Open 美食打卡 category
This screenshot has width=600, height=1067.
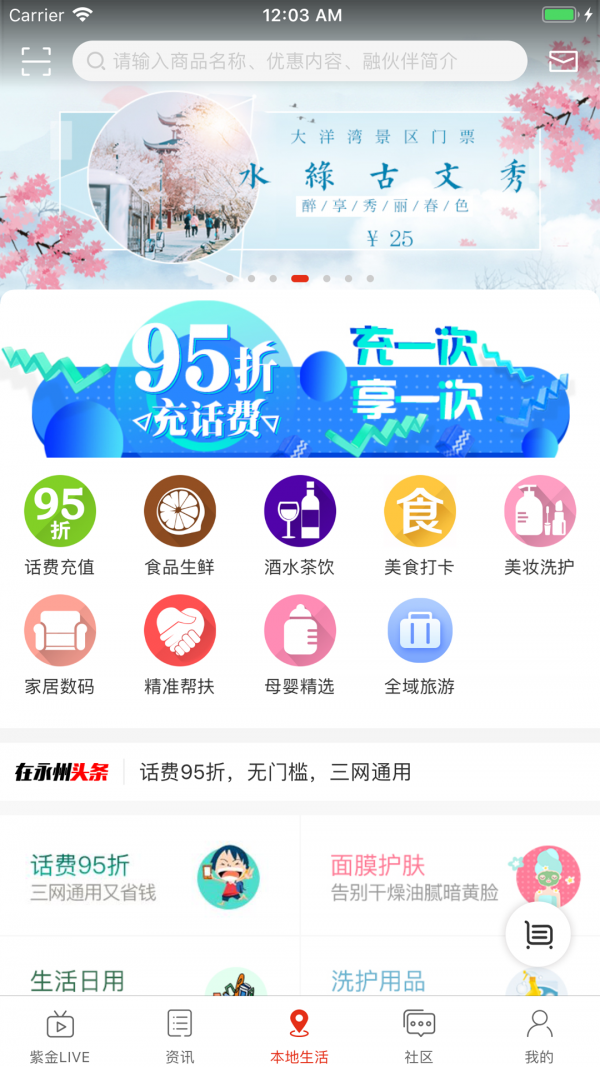(420, 525)
